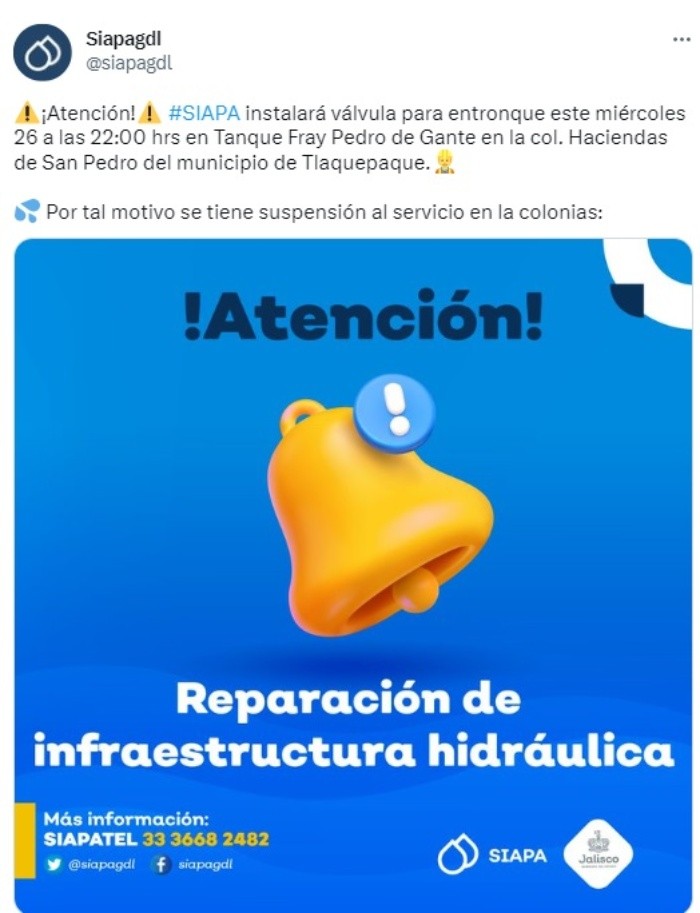The height and width of the screenshot is (913, 700).
Task: Open the tweet's three-dot overflow menu
Action: [x=680, y=39]
